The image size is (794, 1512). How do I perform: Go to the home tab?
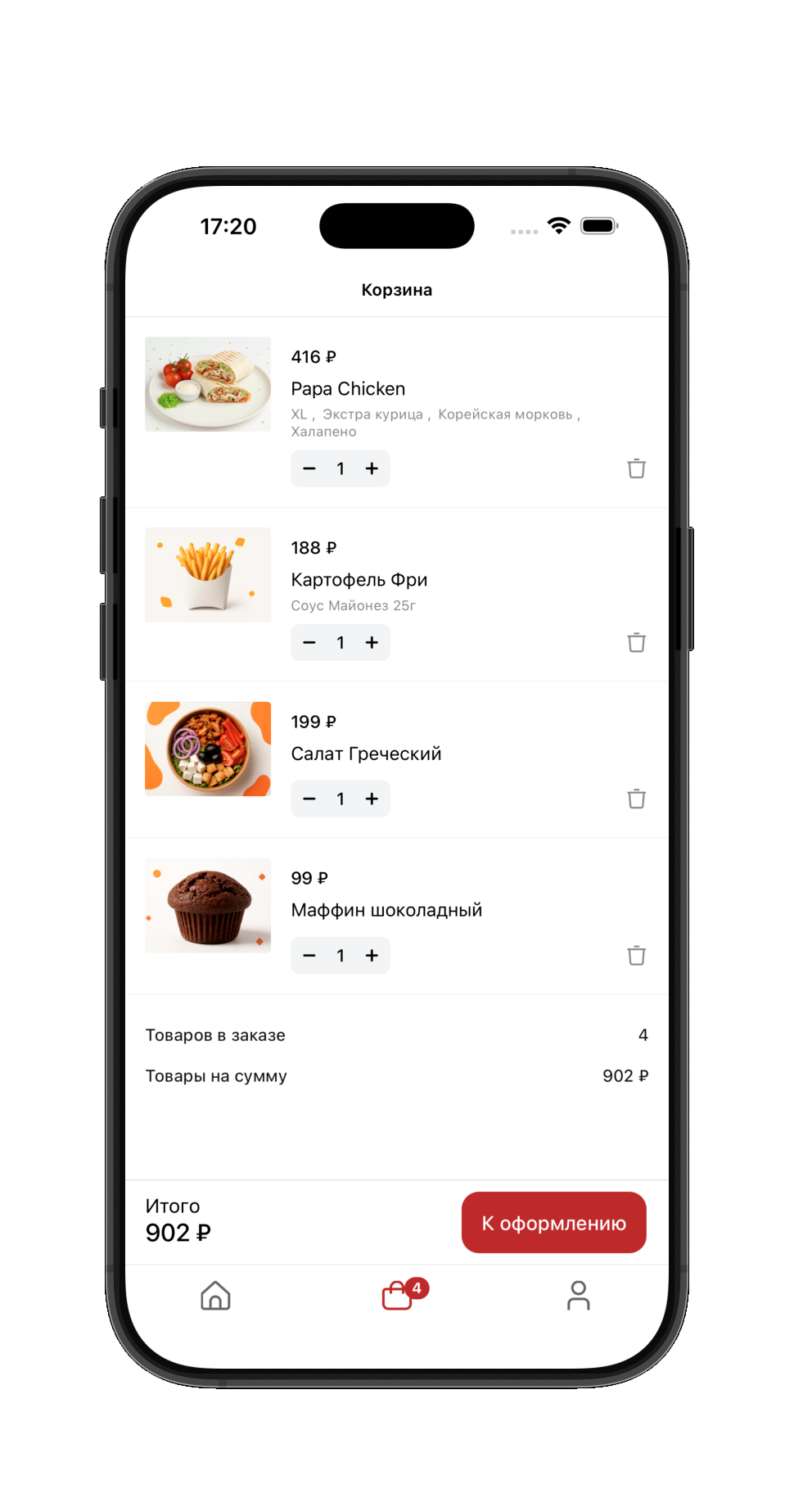tap(215, 1296)
